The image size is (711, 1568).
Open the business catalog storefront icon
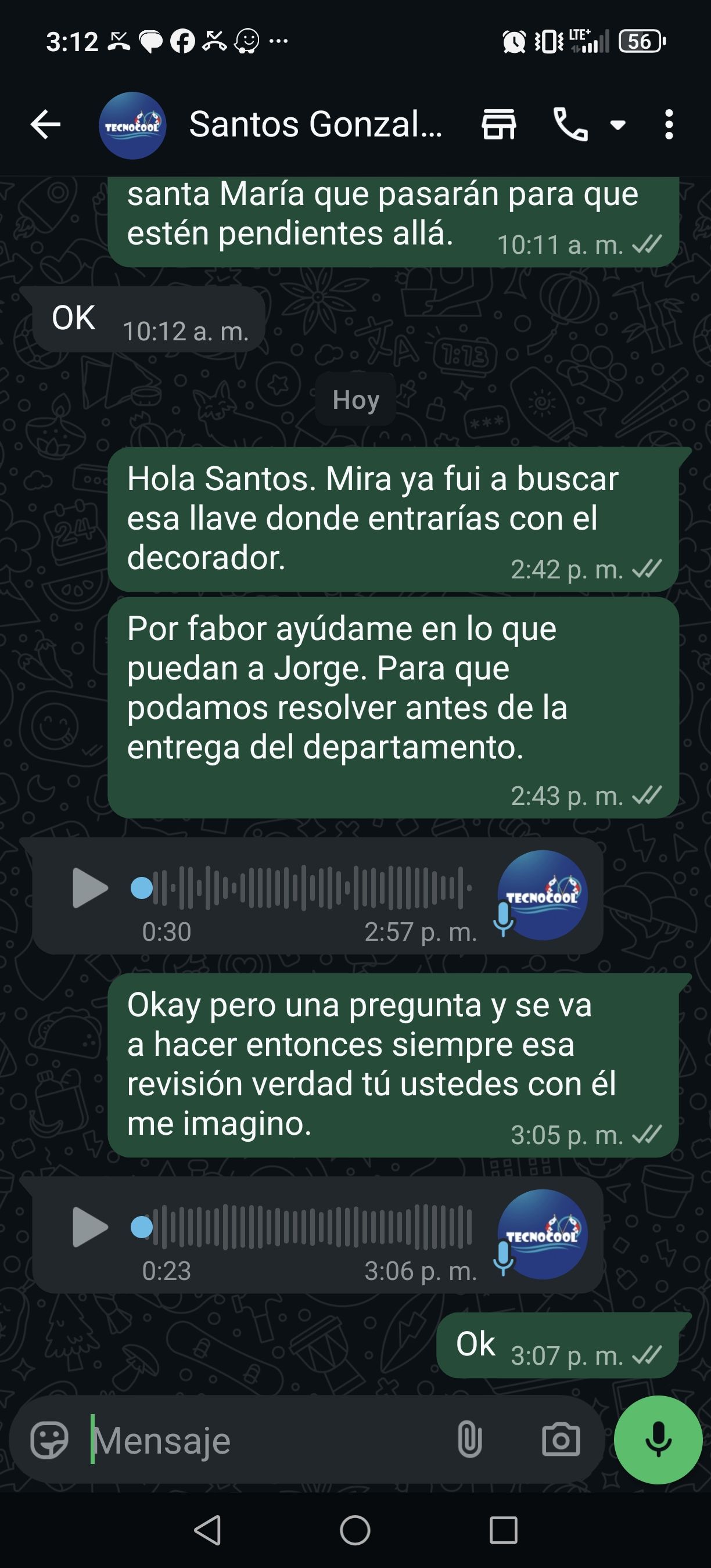tap(499, 125)
